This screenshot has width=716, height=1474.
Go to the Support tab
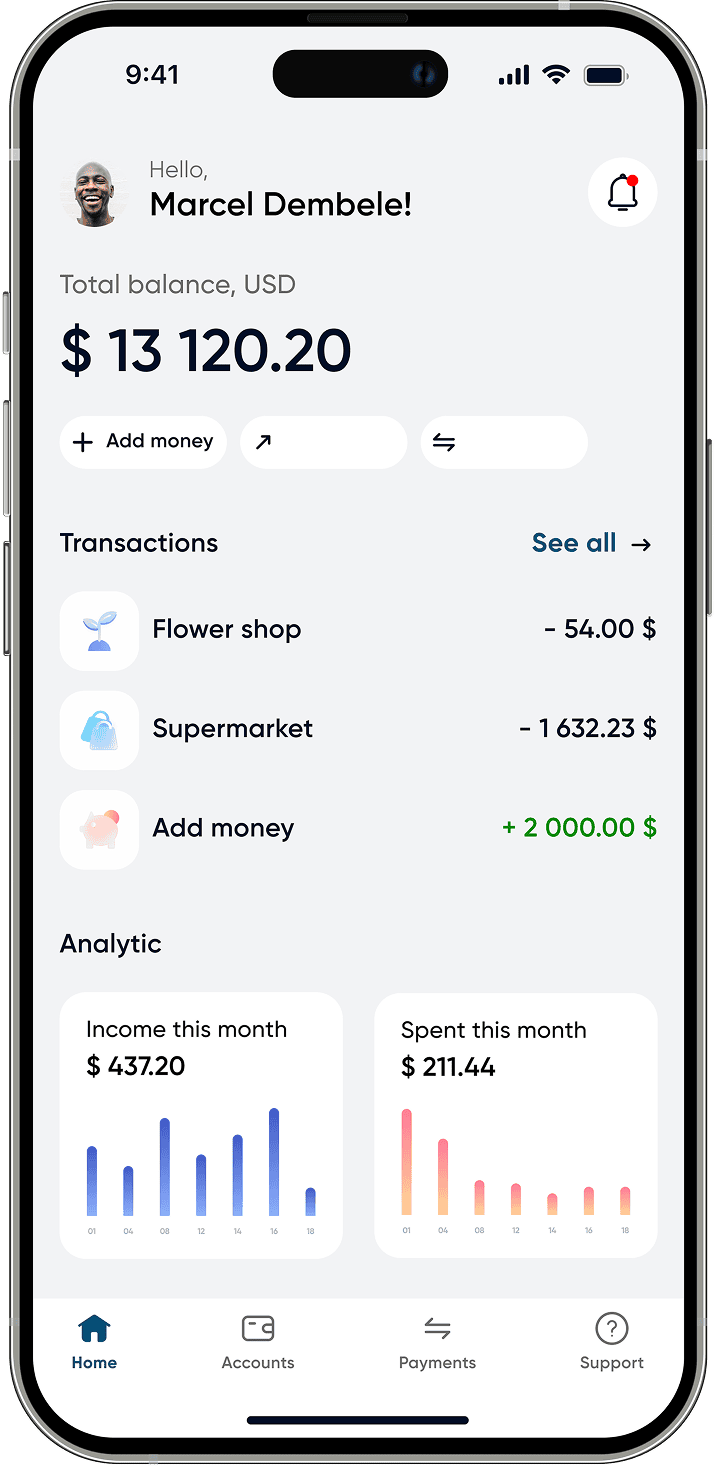611,1343
